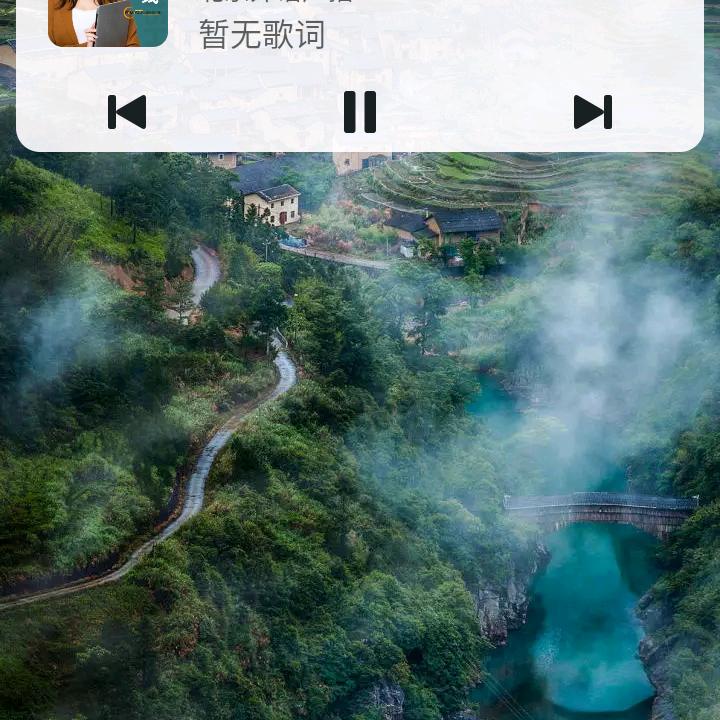Skip to the next track

(x=592, y=112)
